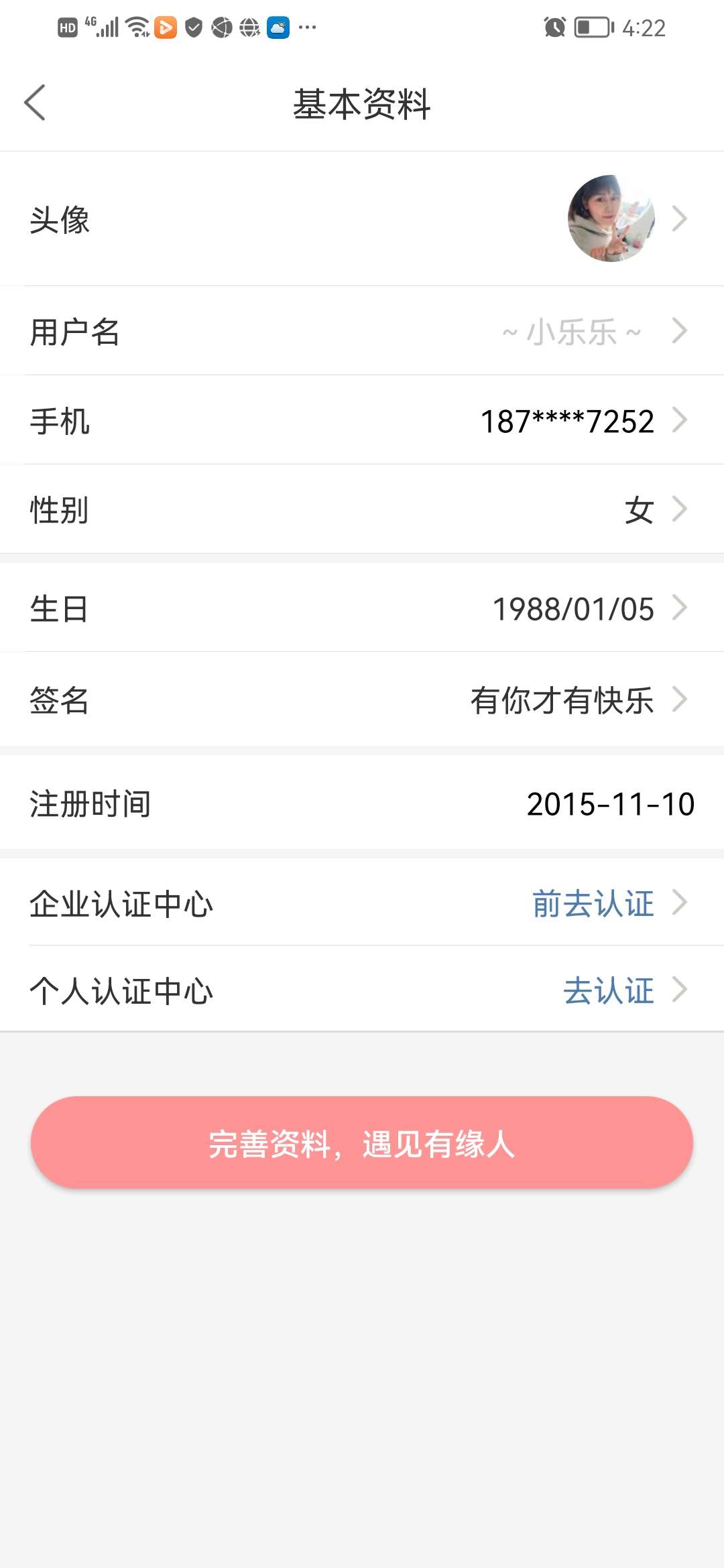Open 个人认证中心 to verify

[362, 989]
